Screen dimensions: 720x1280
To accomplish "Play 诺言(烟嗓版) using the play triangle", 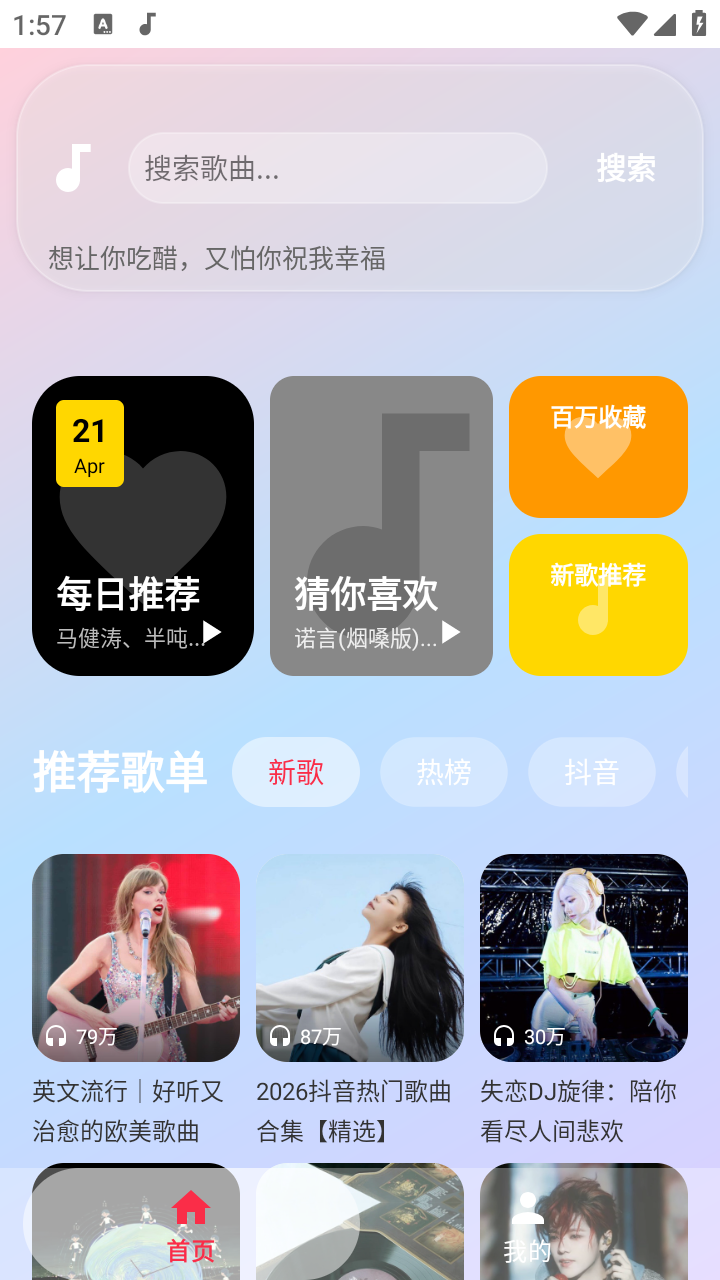I will point(452,631).
